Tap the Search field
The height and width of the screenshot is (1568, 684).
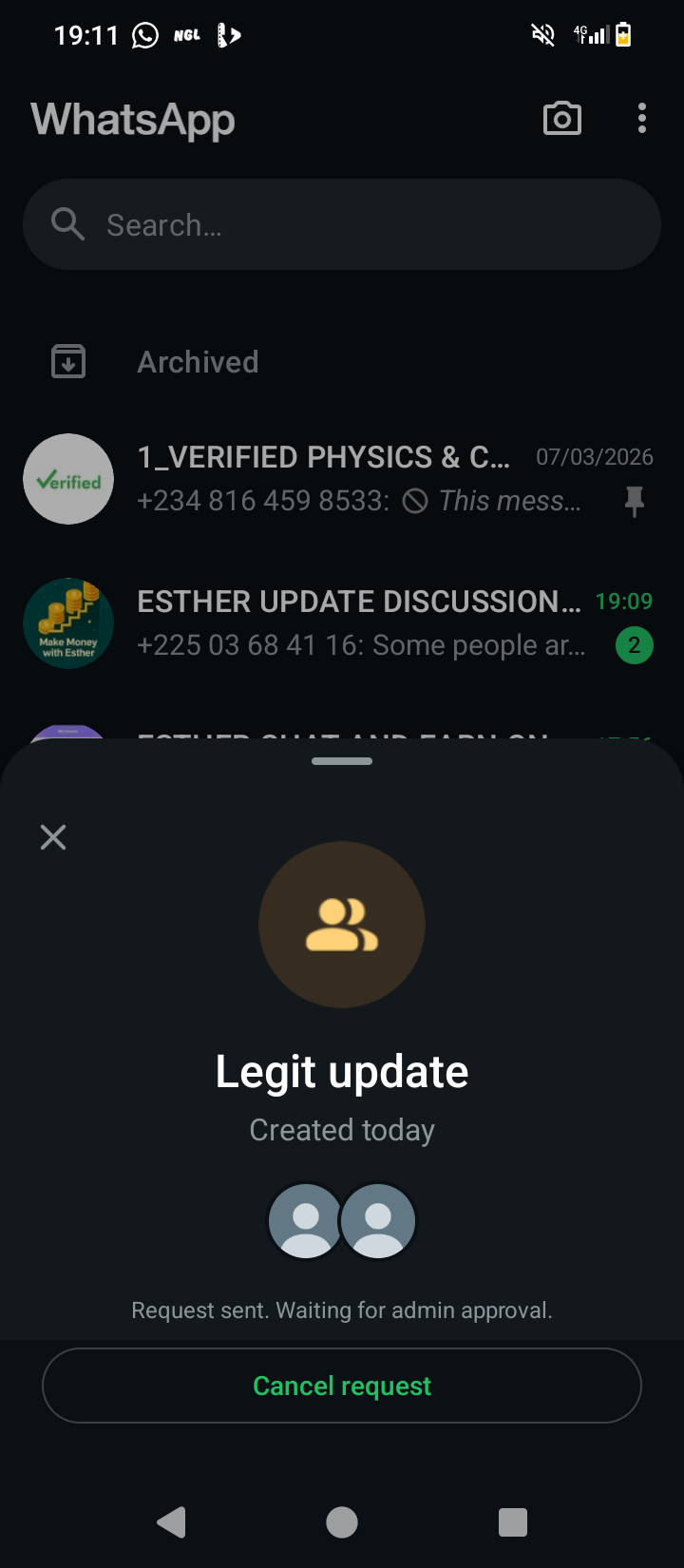click(342, 225)
